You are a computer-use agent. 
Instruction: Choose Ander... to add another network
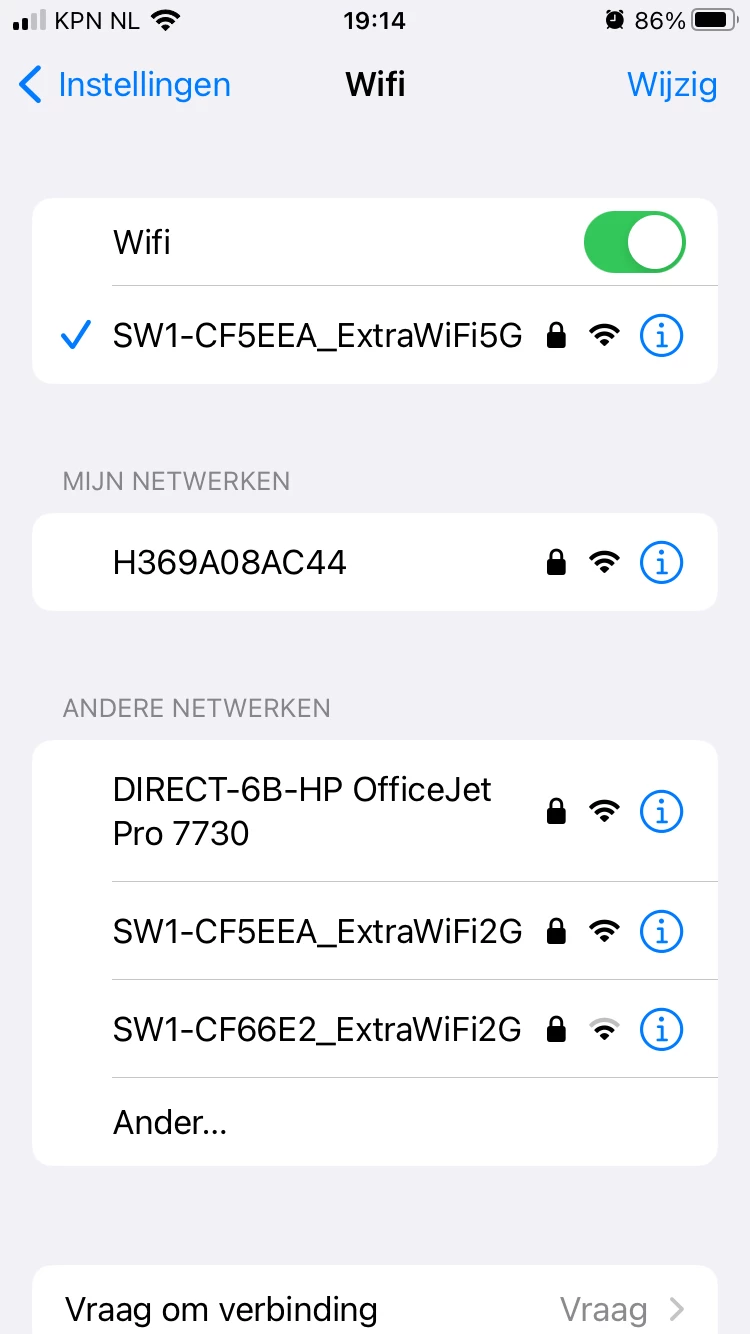pyautogui.click(x=170, y=1123)
